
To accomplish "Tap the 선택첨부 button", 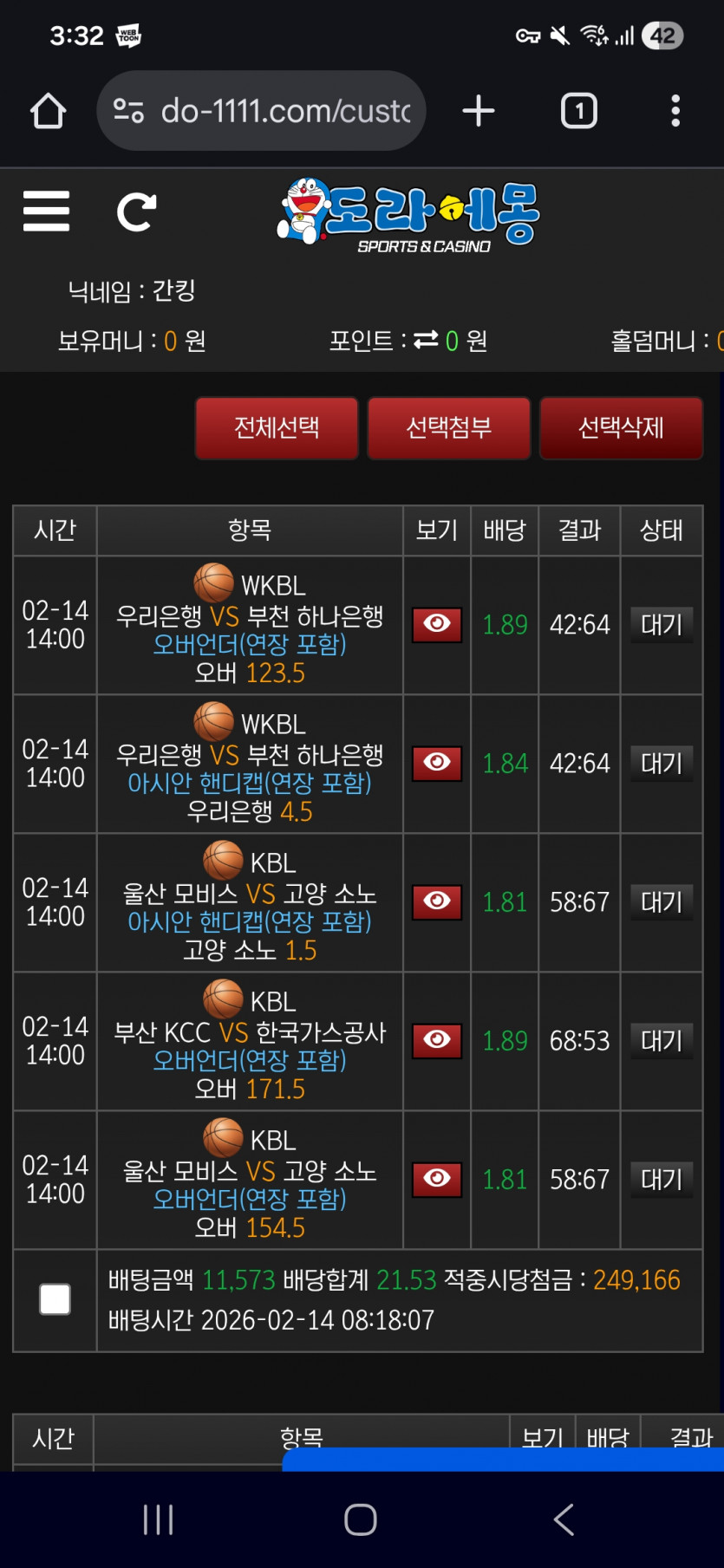I will (449, 428).
